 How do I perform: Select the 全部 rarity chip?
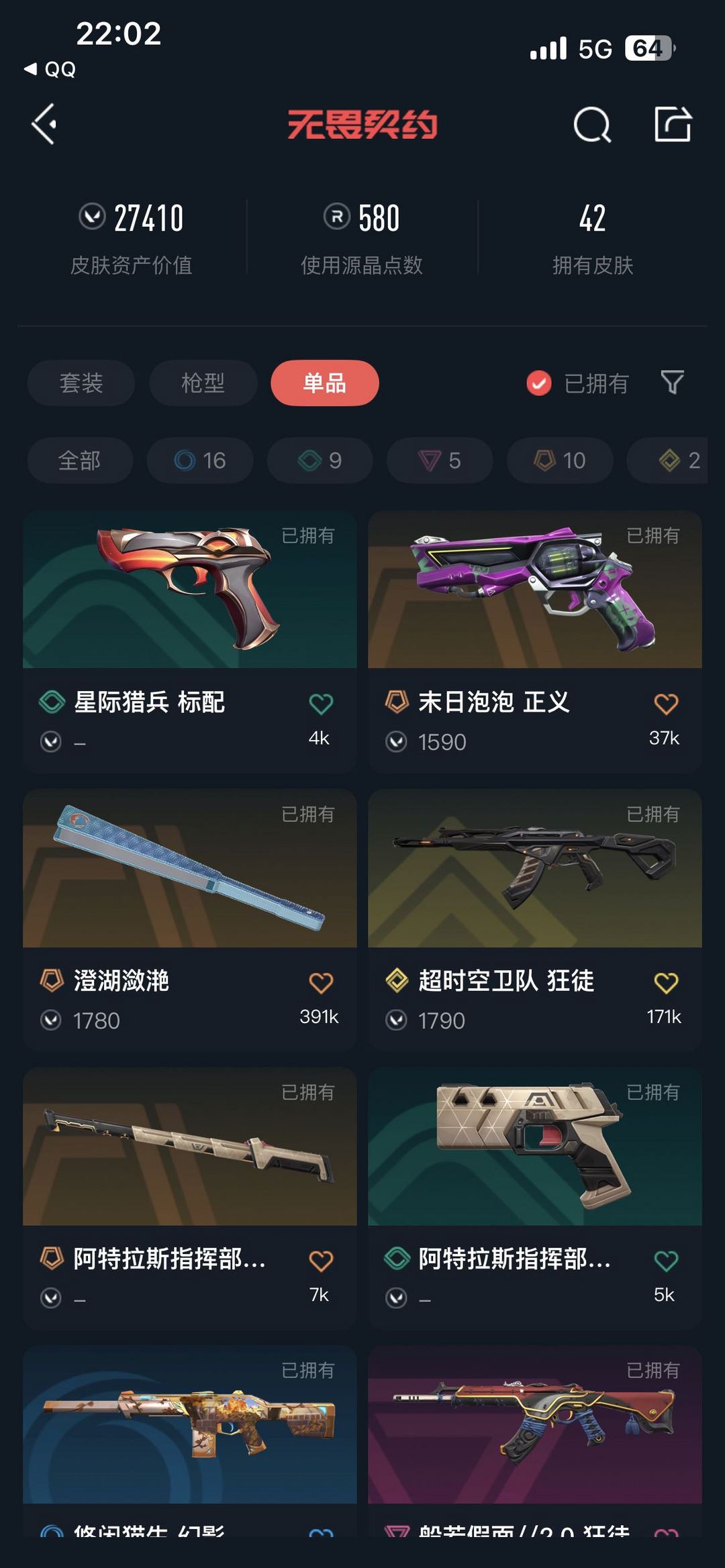pyautogui.click(x=80, y=460)
